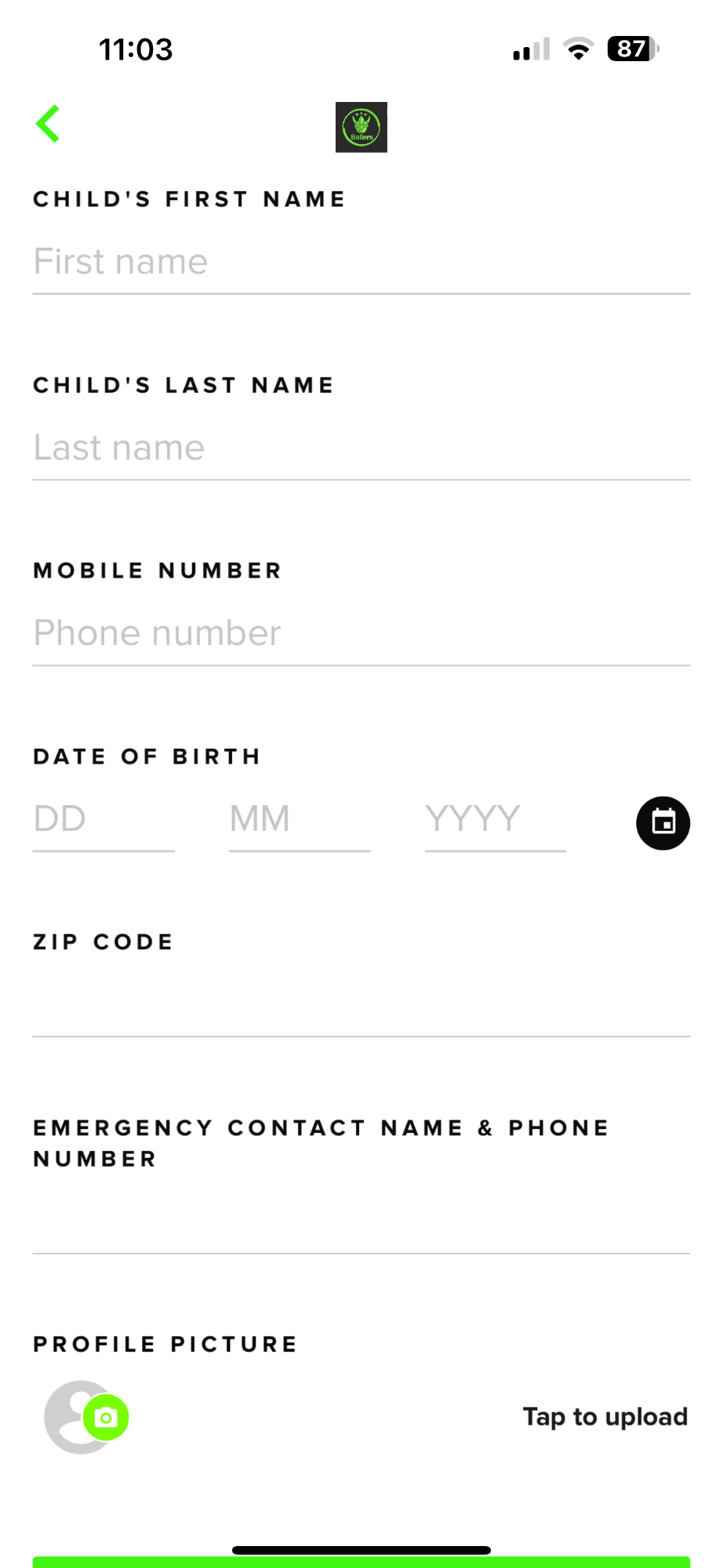Tap the child's first name field
This screenshot has width=723, height=1568.
tap(361, 262)
